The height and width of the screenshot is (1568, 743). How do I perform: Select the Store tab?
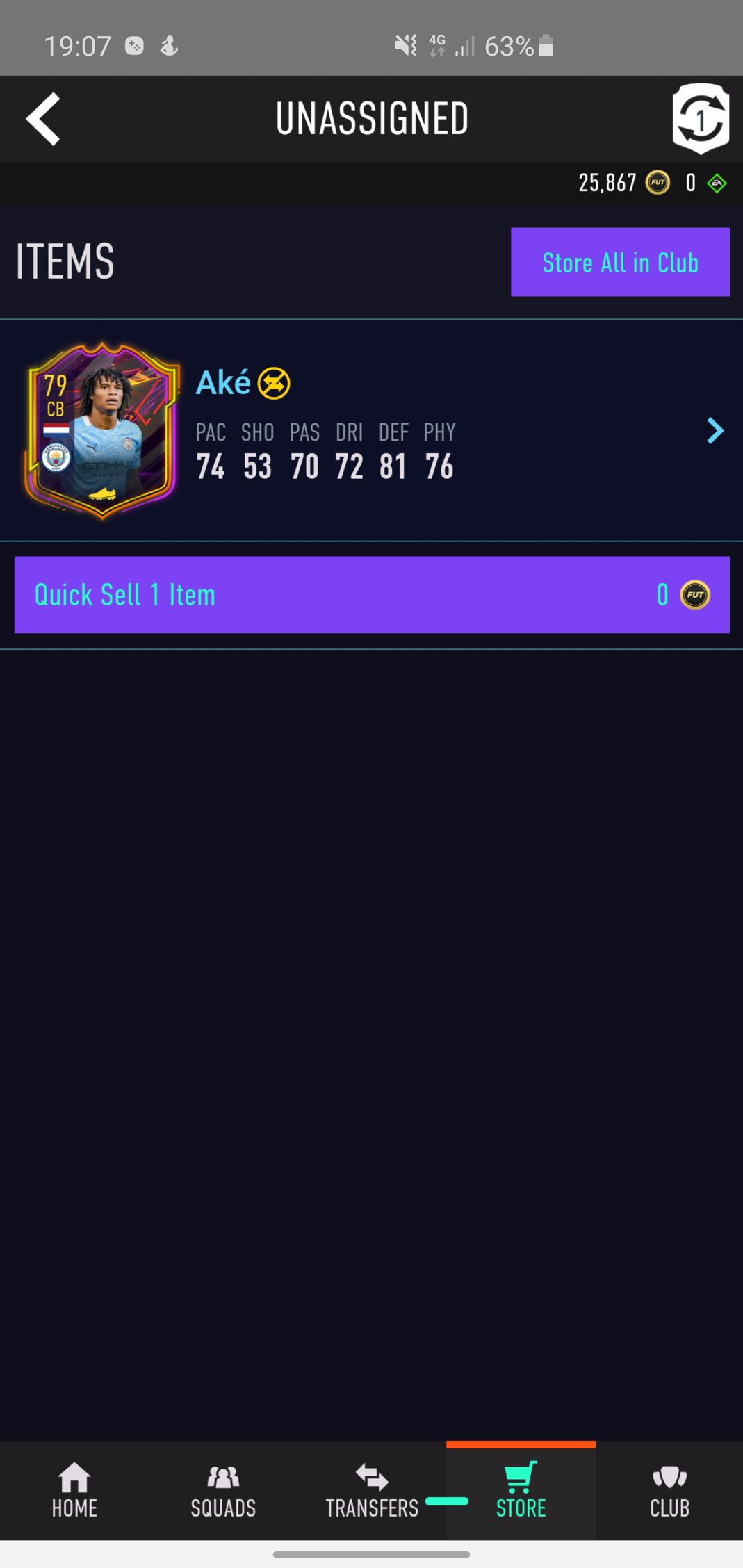(x=521, y=1490)
